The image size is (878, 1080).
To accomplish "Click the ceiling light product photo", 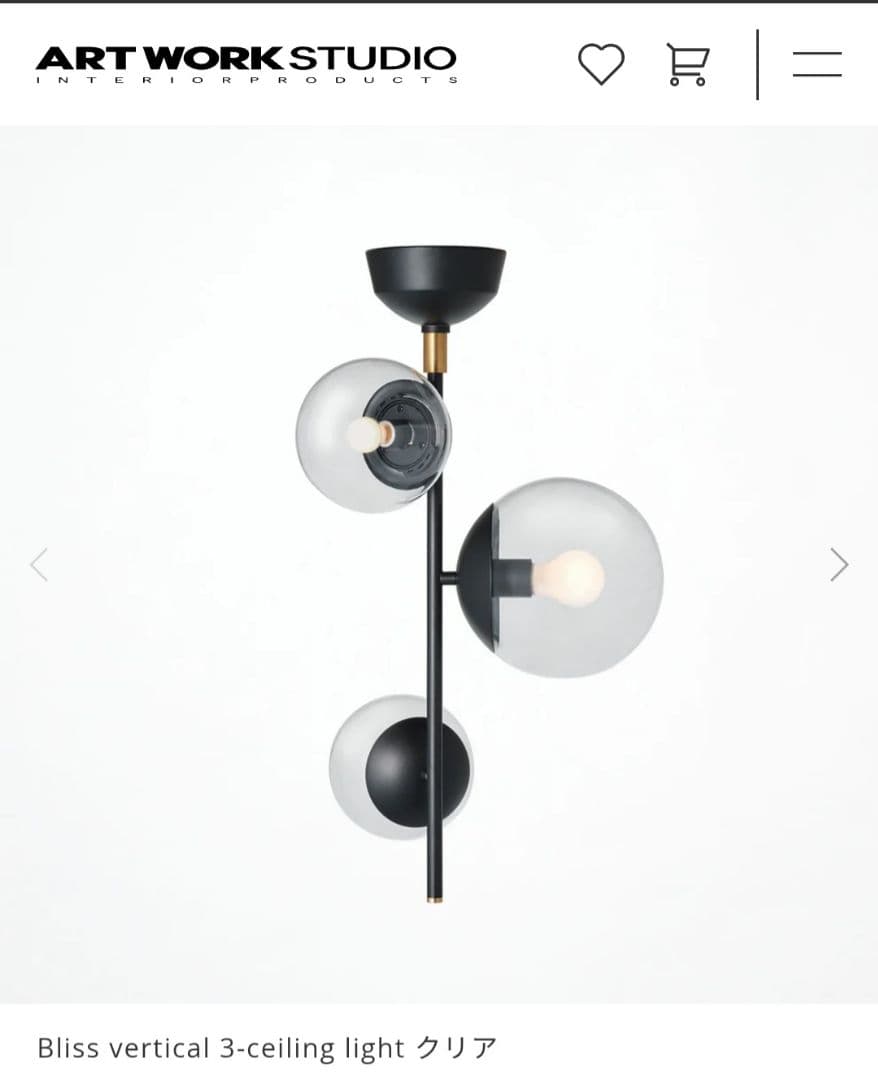I will tap(440, 565).
